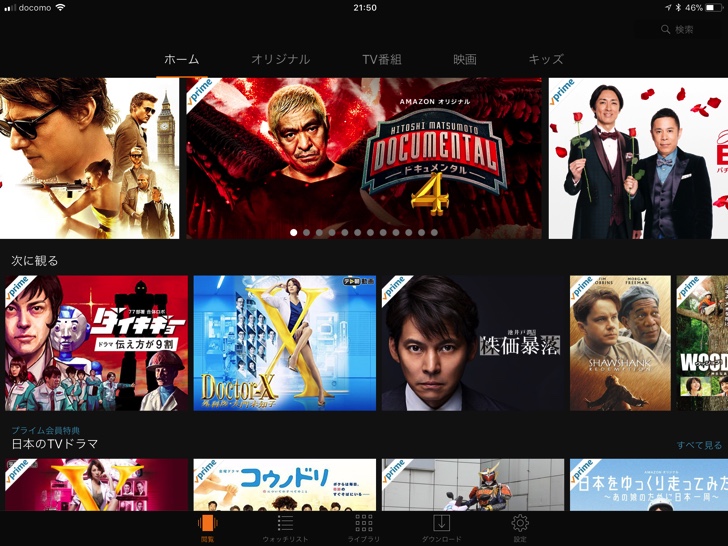Go to the ライブラリ tab
This screenshot has width=728, height=546.
[x=364, y=527]
